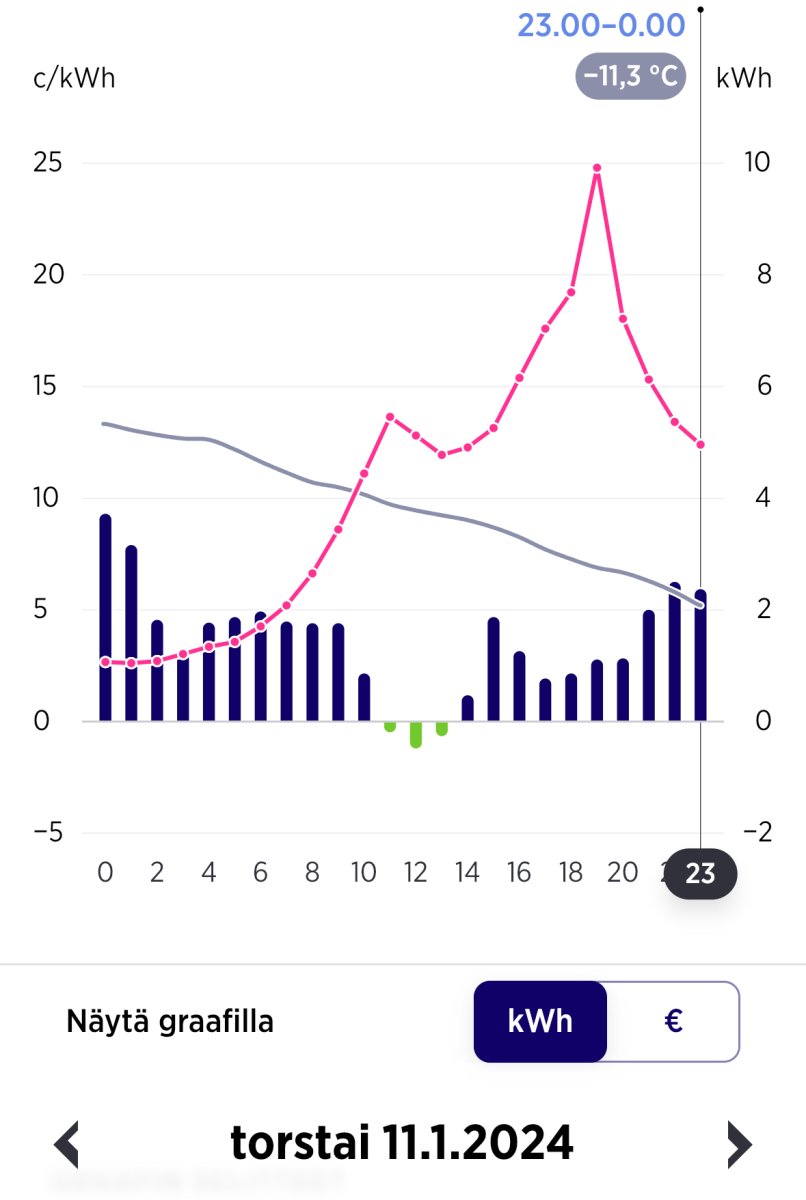Screen dimensions: 806x1200
Task: Switch graph display to euros
Action: pyautogui.click(x=673, y=1021)
